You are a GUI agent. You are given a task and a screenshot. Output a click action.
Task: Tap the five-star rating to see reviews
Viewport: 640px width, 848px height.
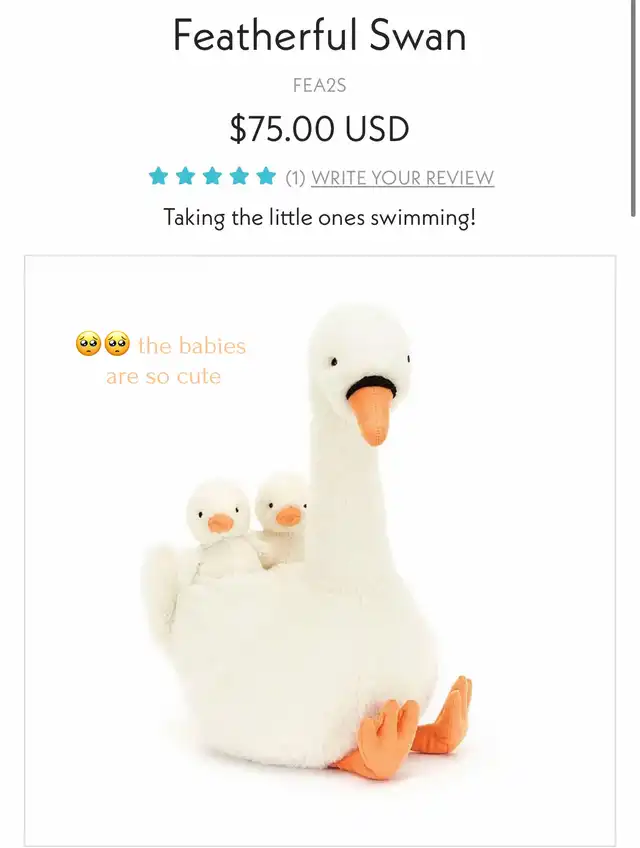pos(212,177)
